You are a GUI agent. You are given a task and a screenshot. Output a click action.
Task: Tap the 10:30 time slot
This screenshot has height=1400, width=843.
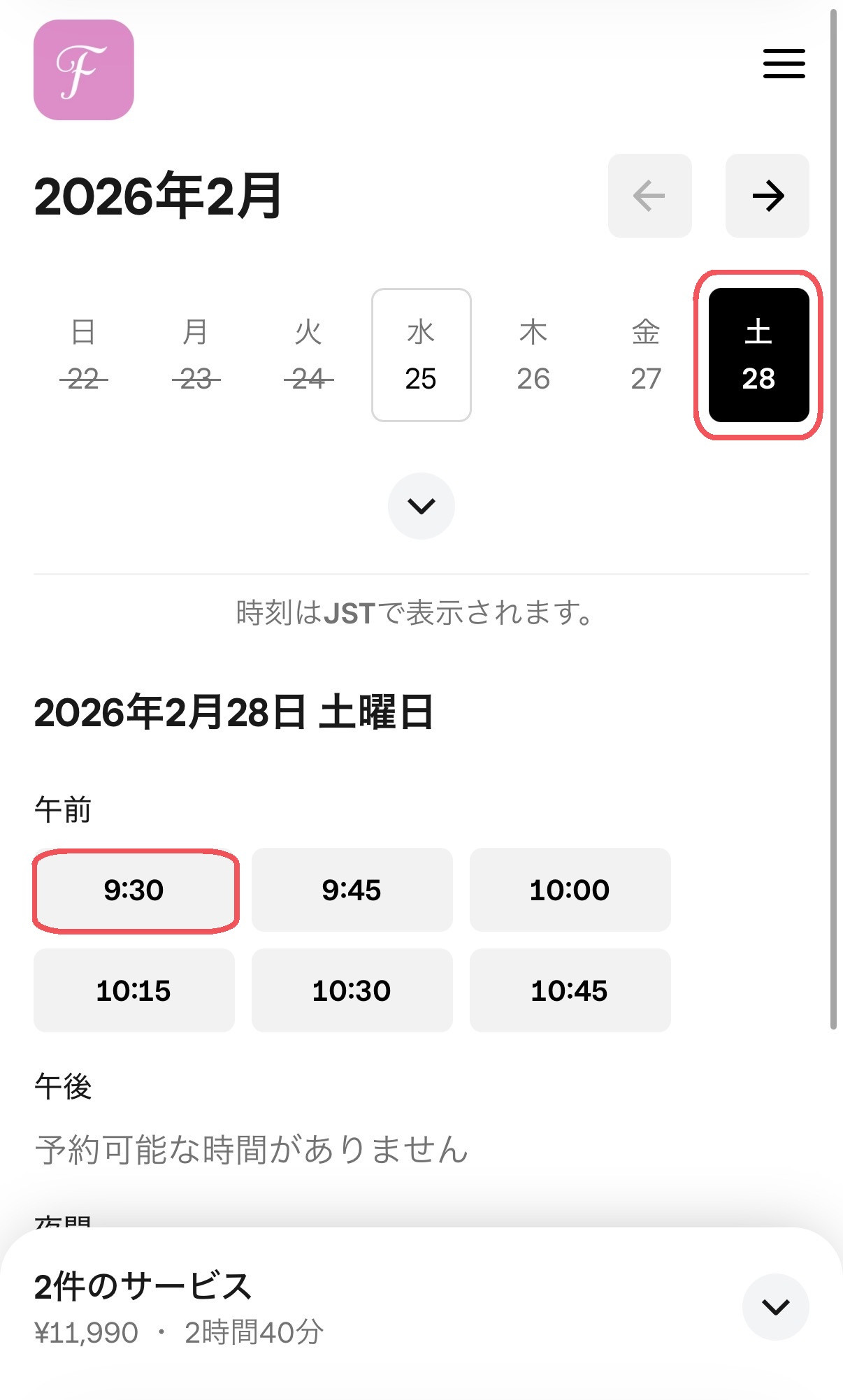coord(352,990)
